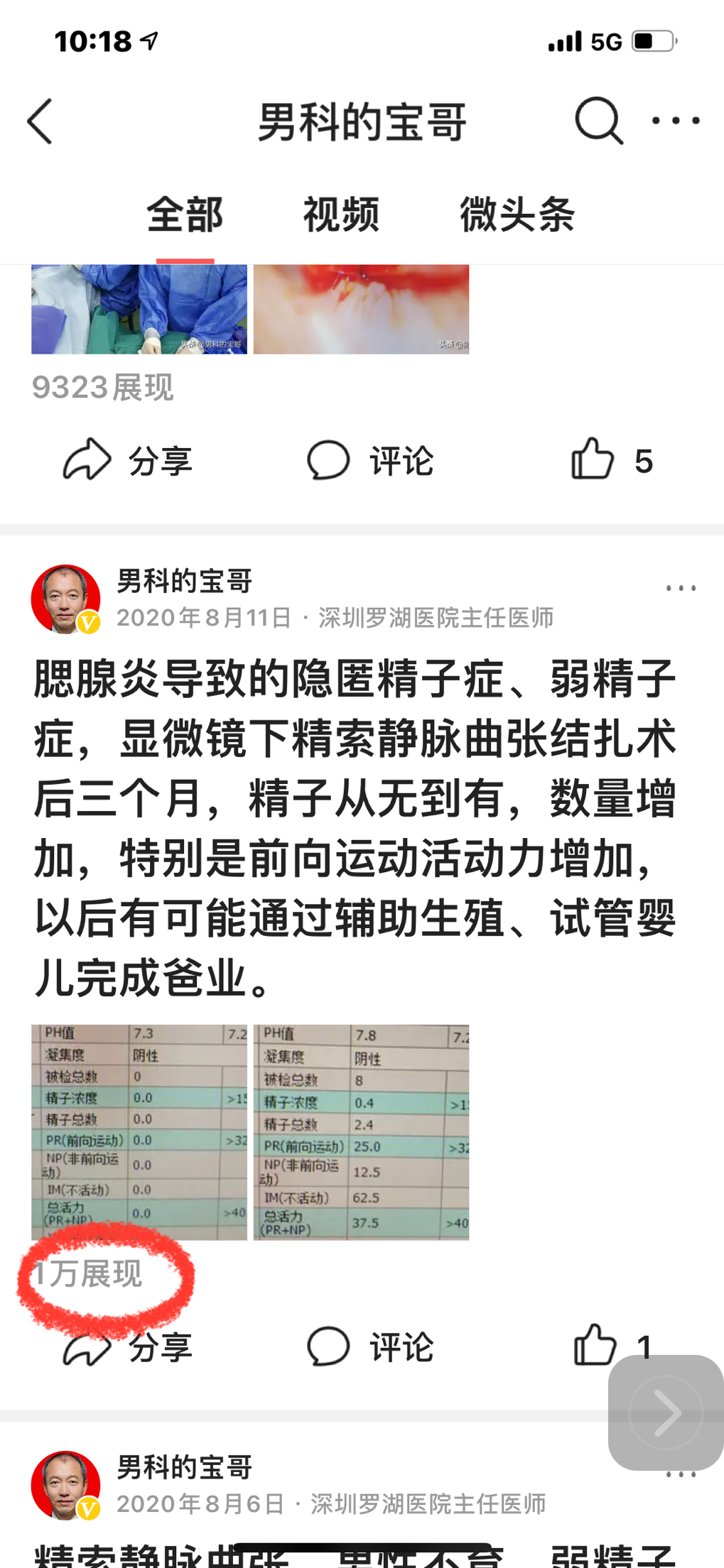Open the top-right overflow menu

pyautogui.click(x=676, y=121)
